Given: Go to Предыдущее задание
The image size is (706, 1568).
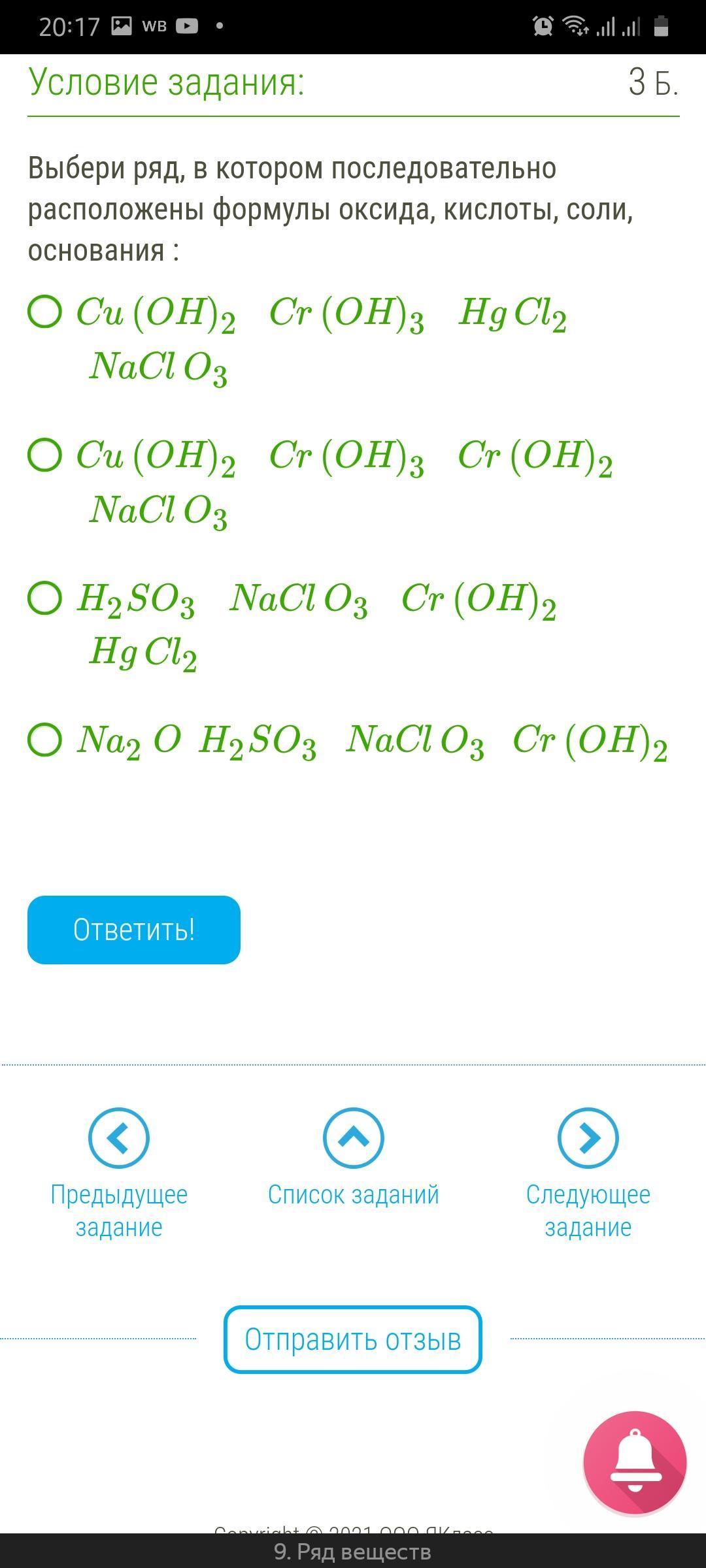Looking at the screenshot, I should [x=119, y=1138].
